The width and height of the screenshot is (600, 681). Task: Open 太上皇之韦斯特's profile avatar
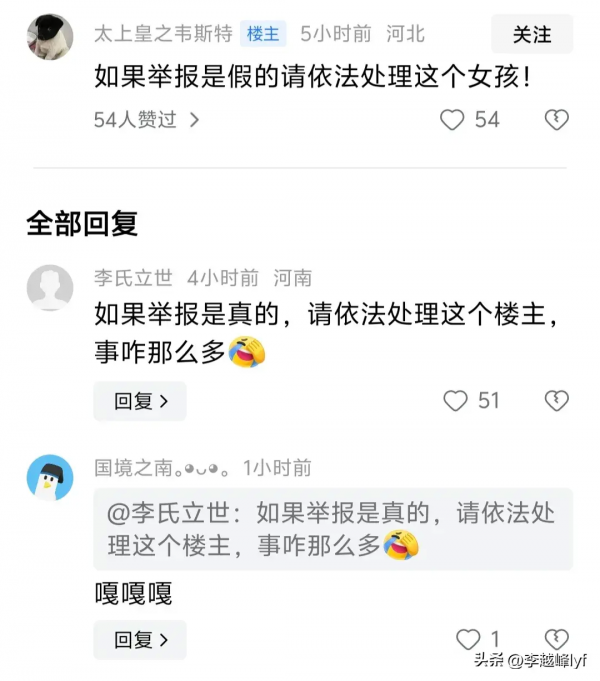49,37
